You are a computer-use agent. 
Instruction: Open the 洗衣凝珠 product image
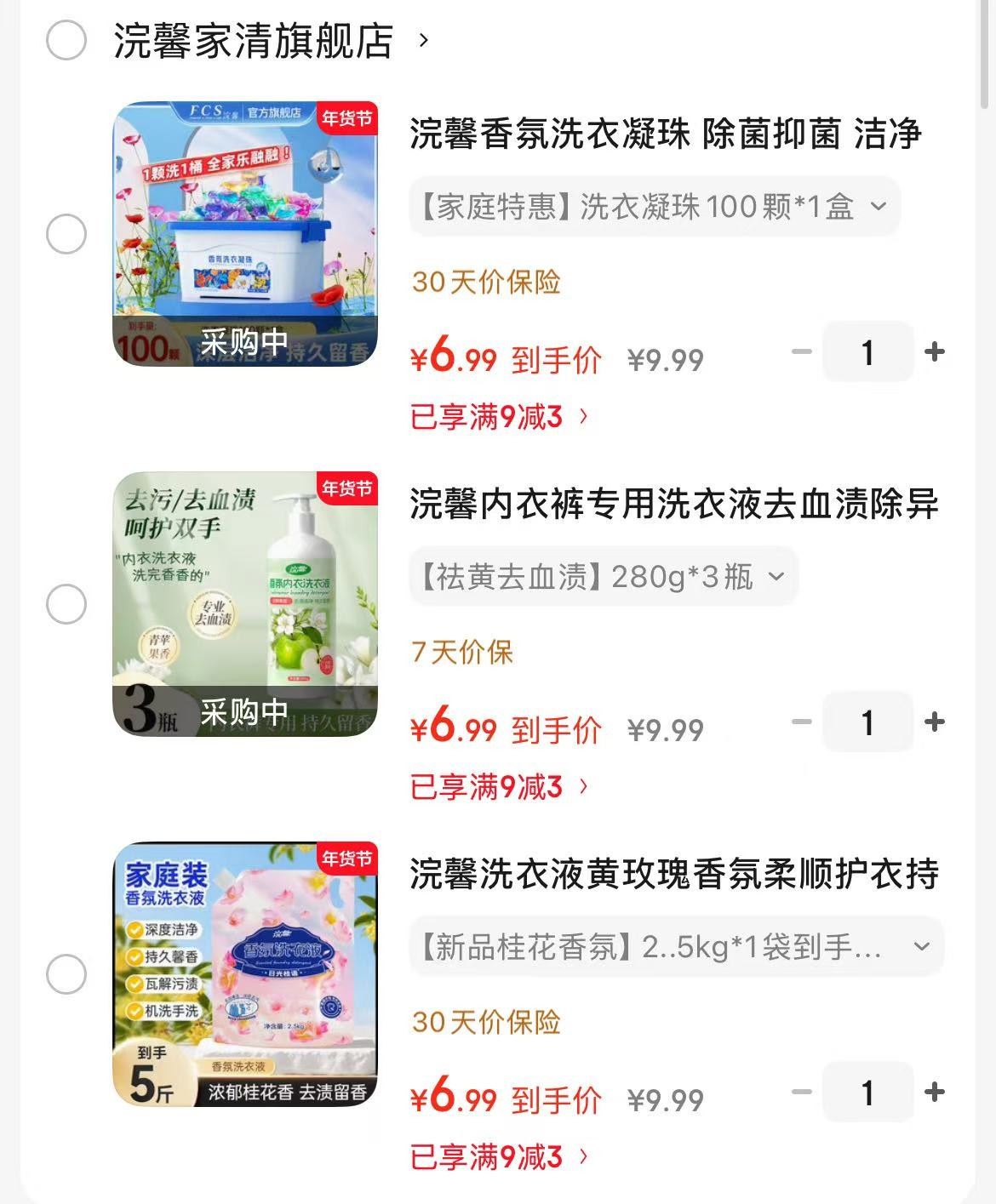pyautogui.click(x=245, y=234)
